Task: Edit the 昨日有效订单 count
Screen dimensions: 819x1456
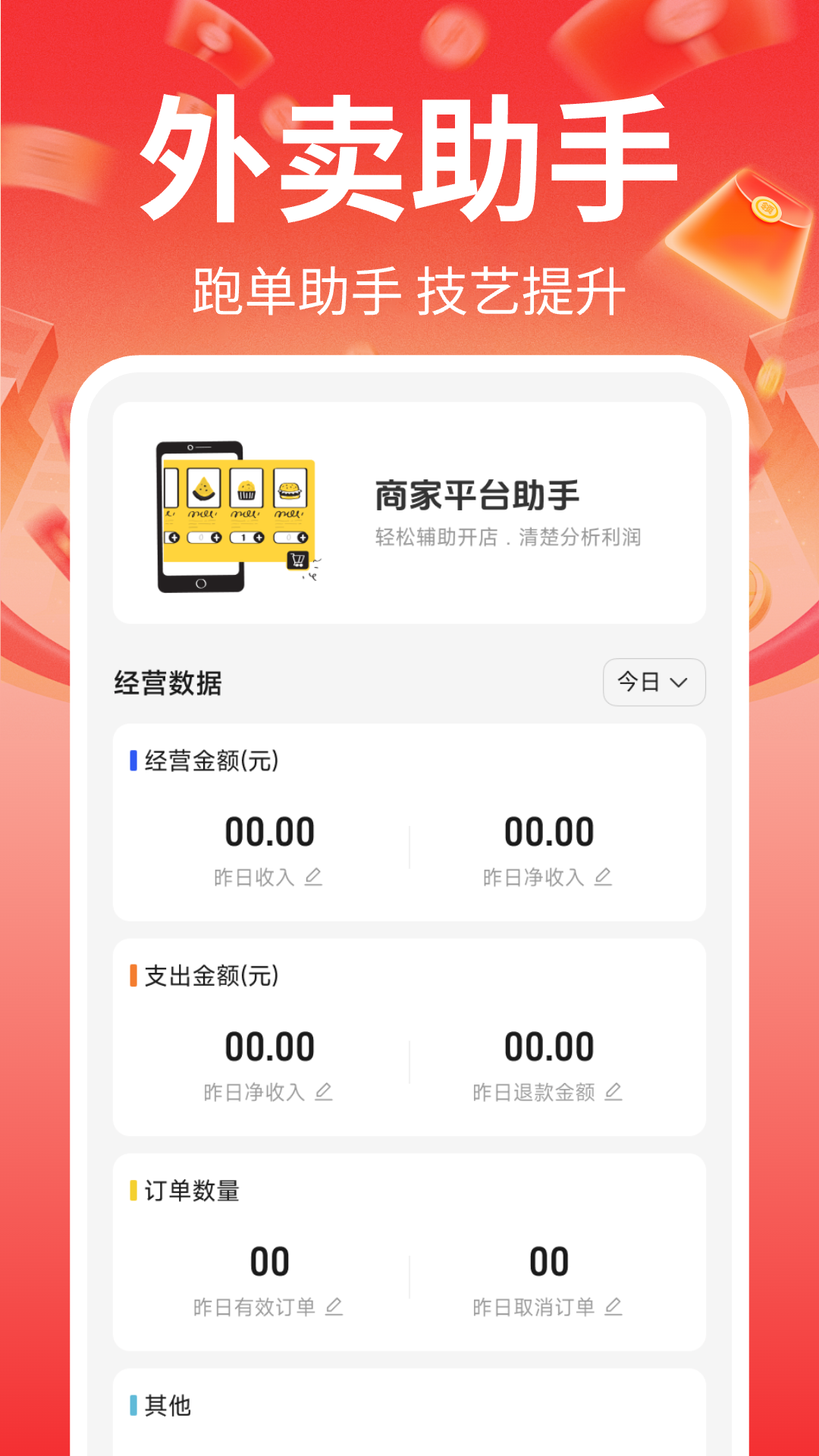Action: pyautogui.click(x=334, y=1306)
